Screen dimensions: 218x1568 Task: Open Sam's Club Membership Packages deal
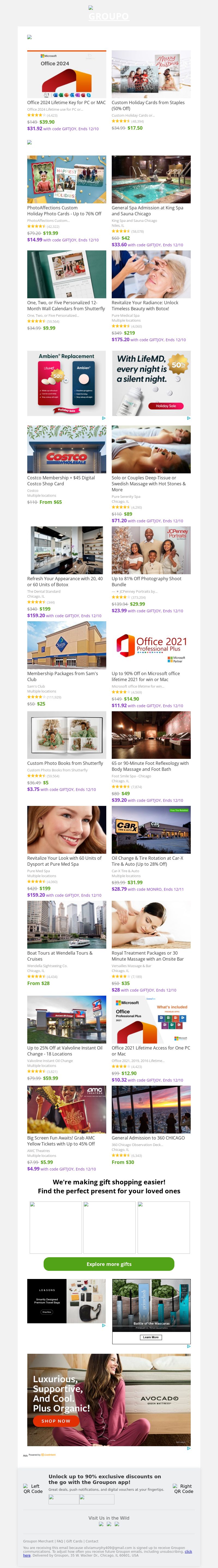(66, 645)
